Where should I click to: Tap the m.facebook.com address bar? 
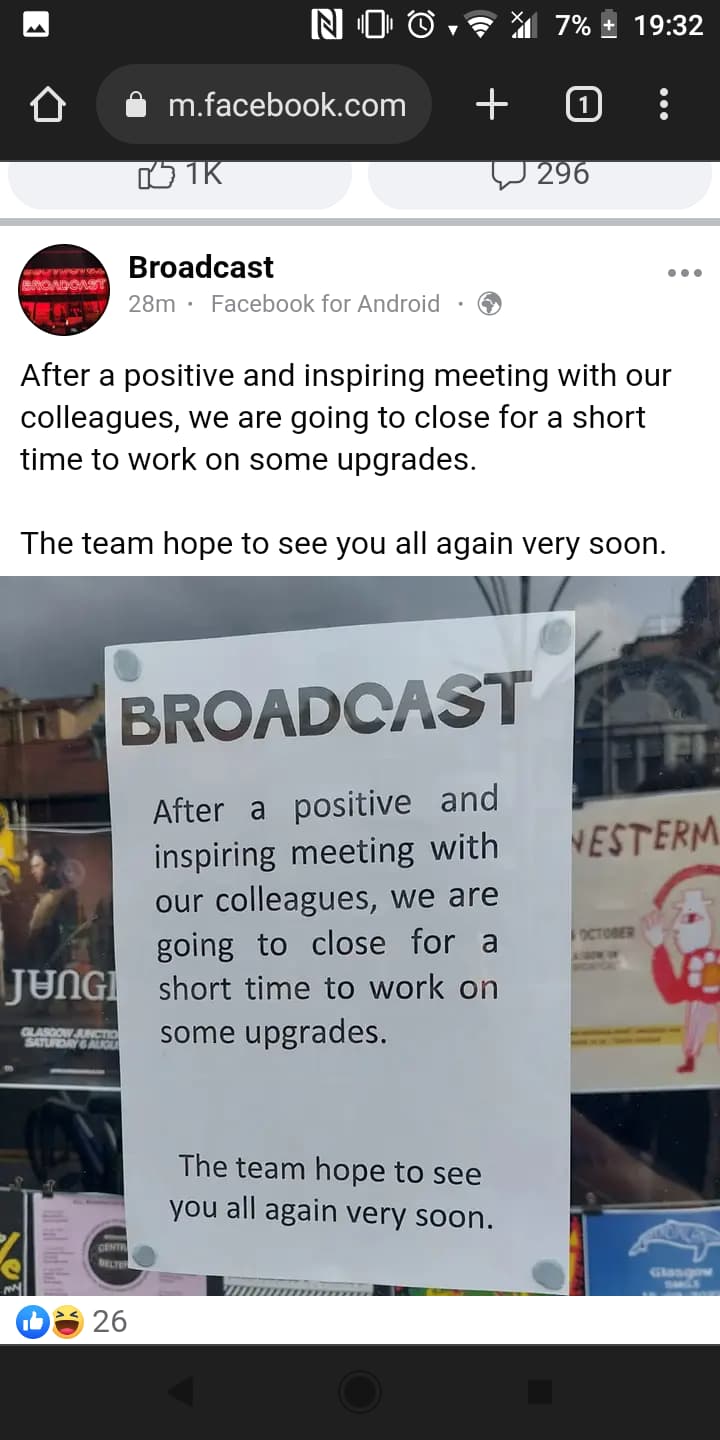(x=264, y=105)
